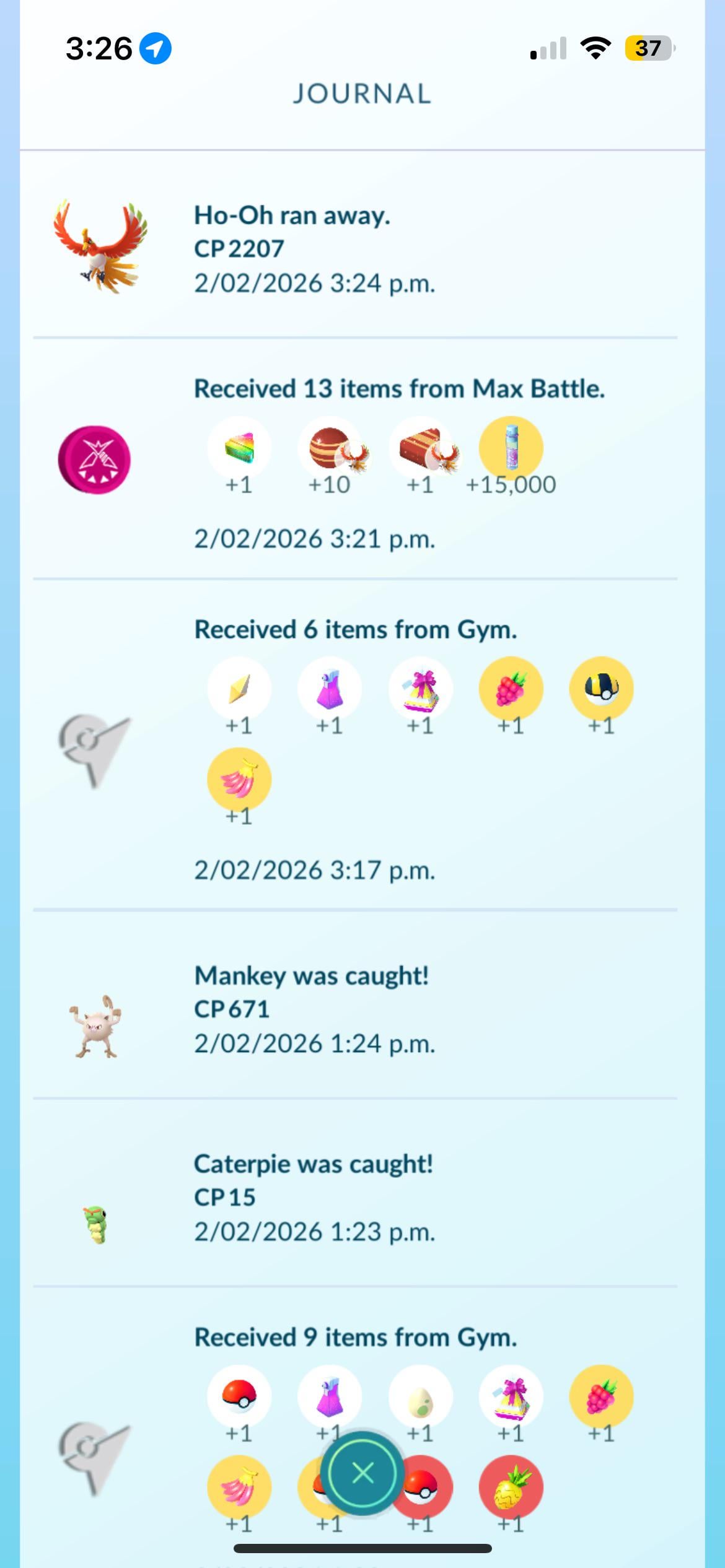
Task: Close the Journal with the X button
Action: 362,1473
